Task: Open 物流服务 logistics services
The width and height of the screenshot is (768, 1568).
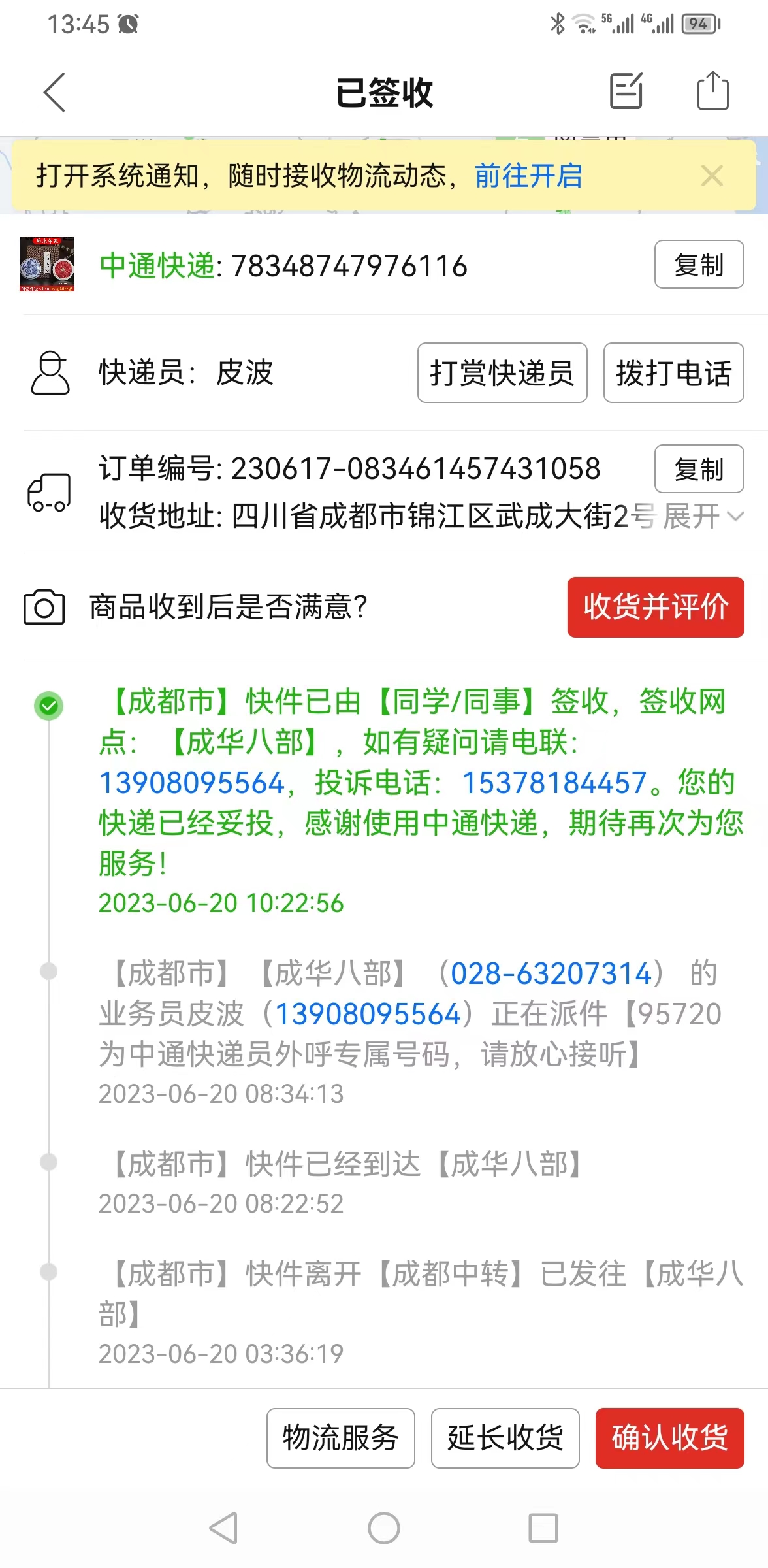Action: [x=340, y=1438]
